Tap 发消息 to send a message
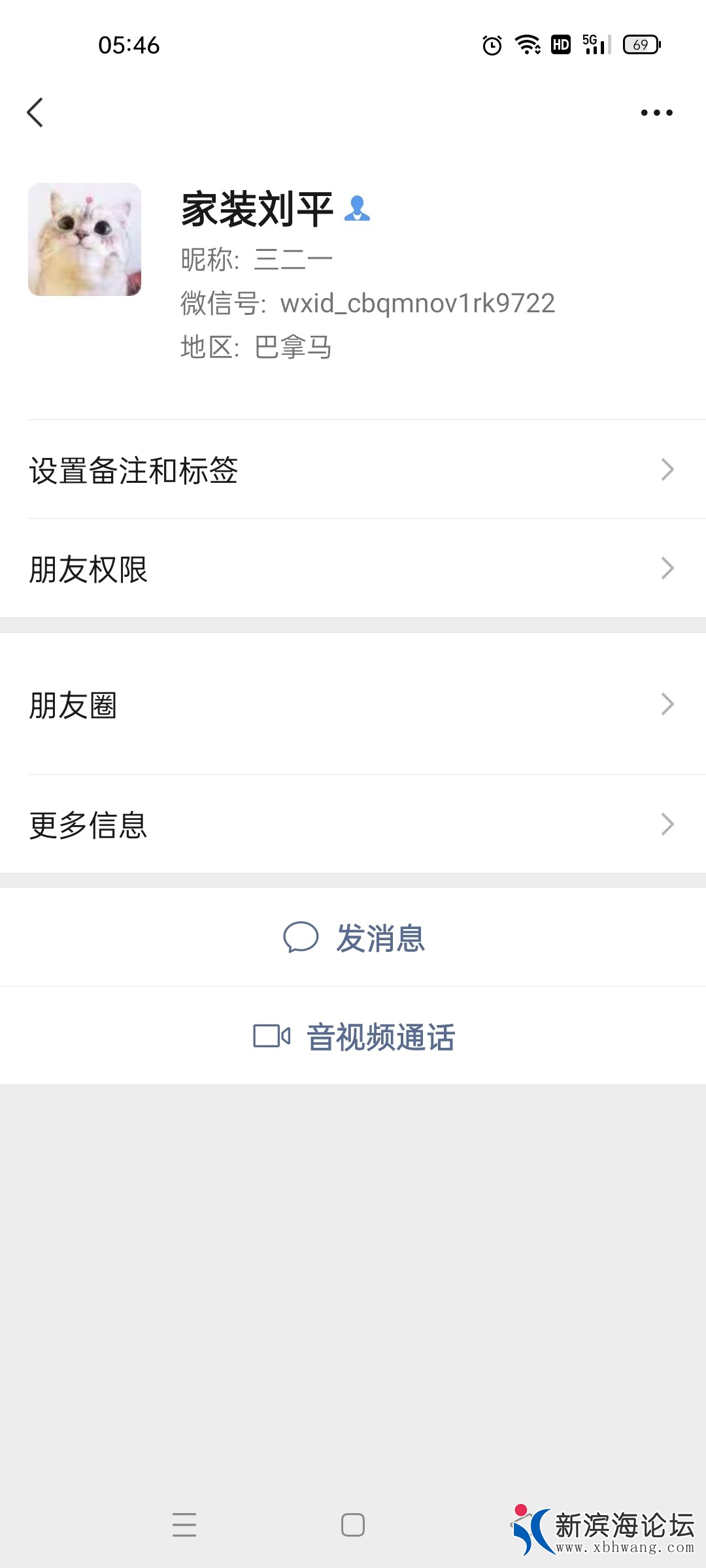This screenshot has height=1568, width=706. 354,938
